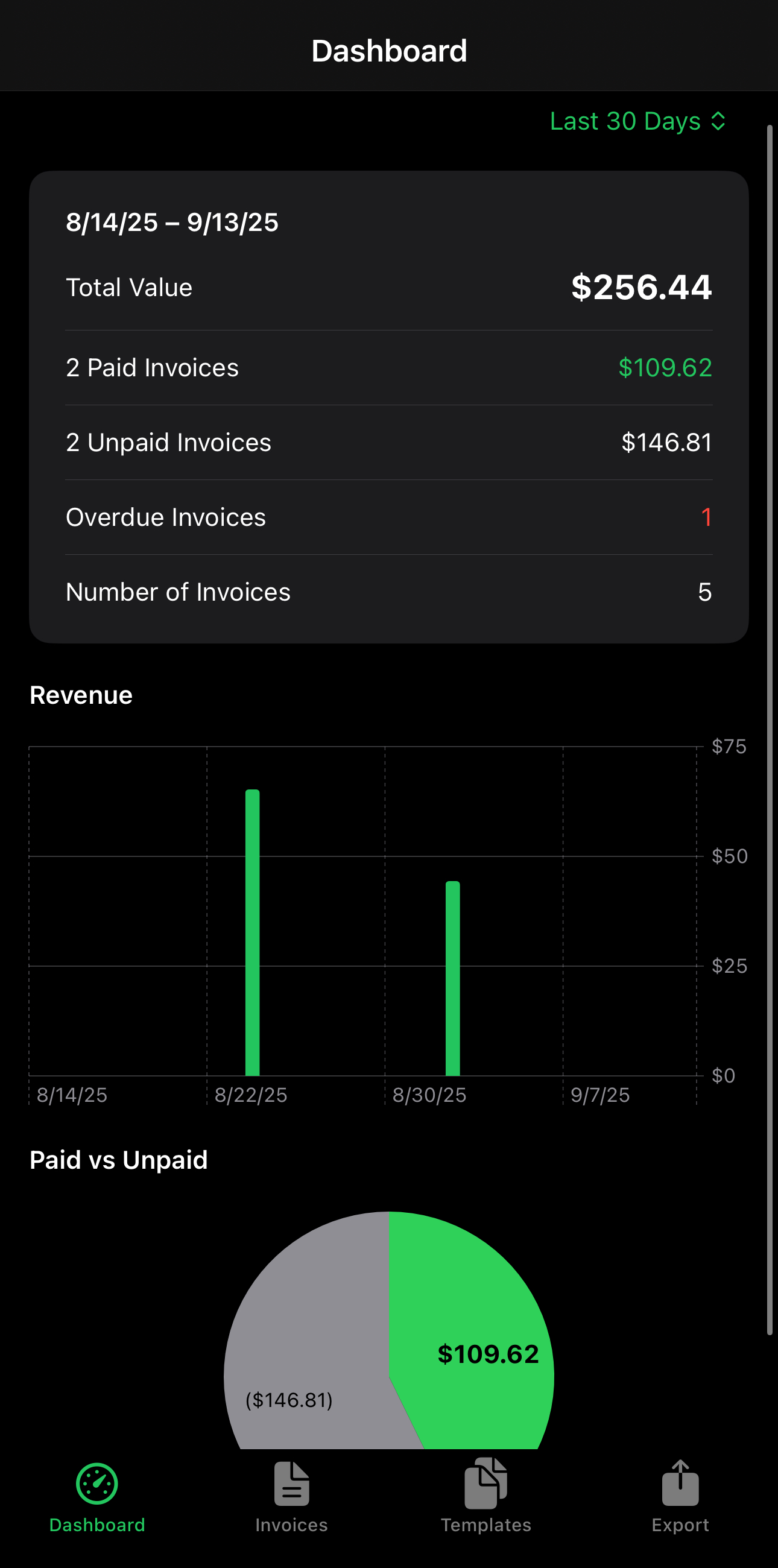Open the 2 Paid Invoices row
Image resolution: width=778 pixels, height=1568 pixels.
click(x=389, y=367)
